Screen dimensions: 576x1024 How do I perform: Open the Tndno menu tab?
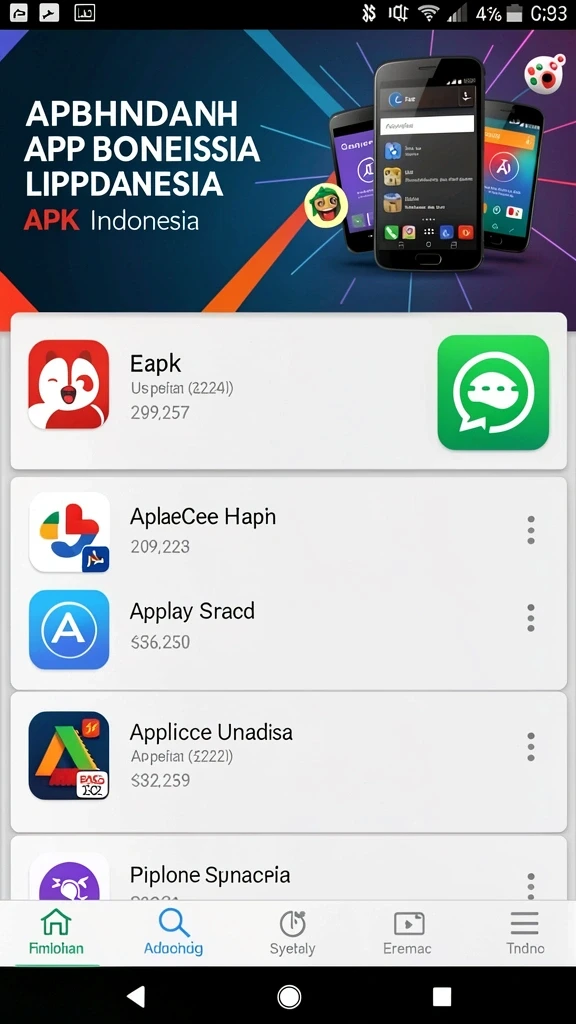[524, 933]
